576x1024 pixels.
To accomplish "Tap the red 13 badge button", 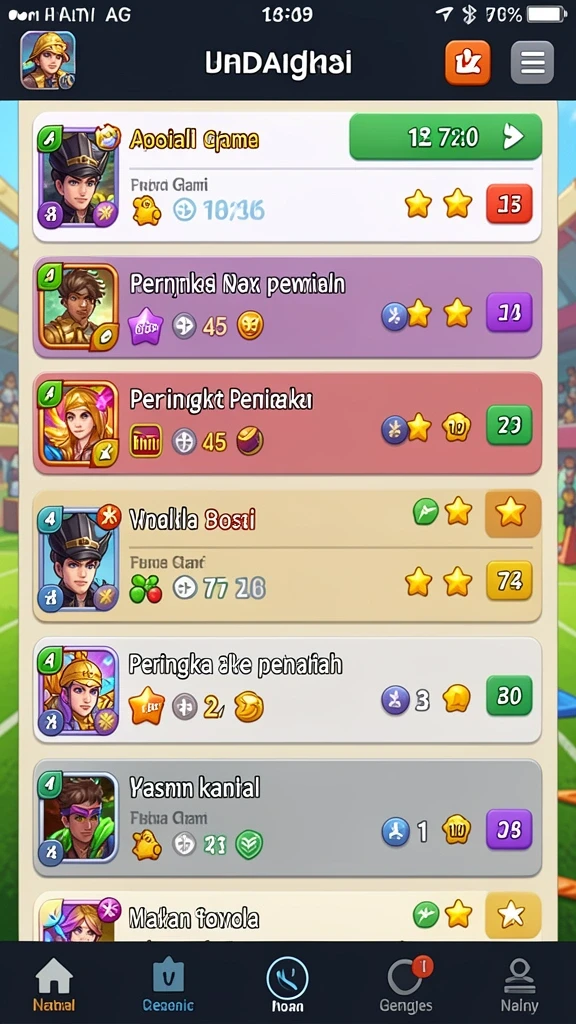I will click(509, 204).
